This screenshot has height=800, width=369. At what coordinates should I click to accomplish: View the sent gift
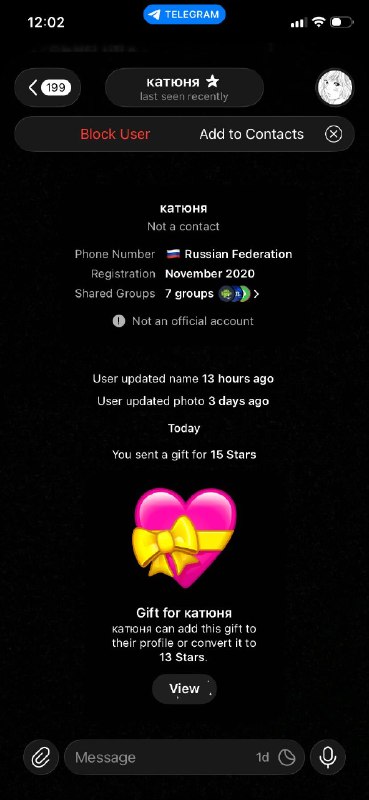pyautogui.click(x=184, y=689)
